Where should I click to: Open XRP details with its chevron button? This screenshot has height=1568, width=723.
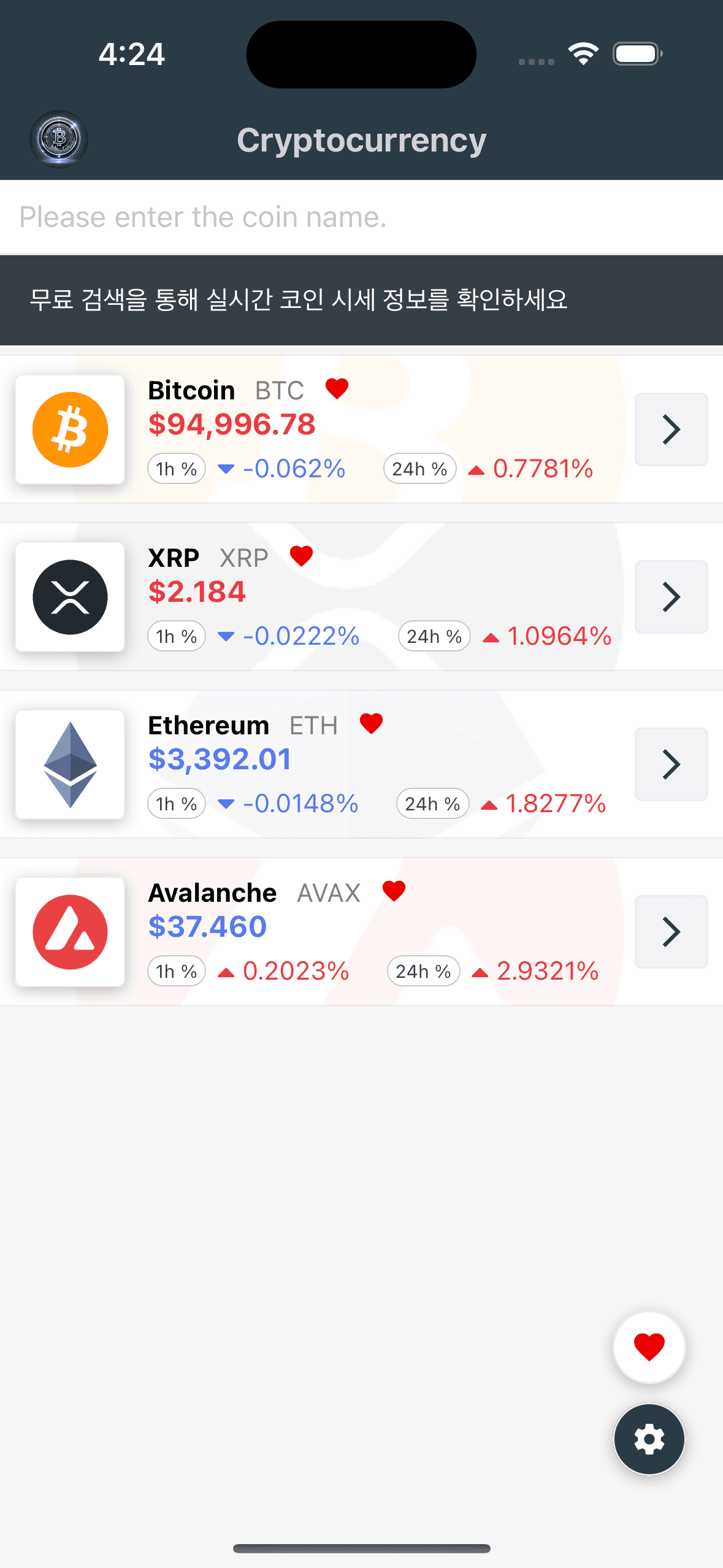[x=671, y=597]
